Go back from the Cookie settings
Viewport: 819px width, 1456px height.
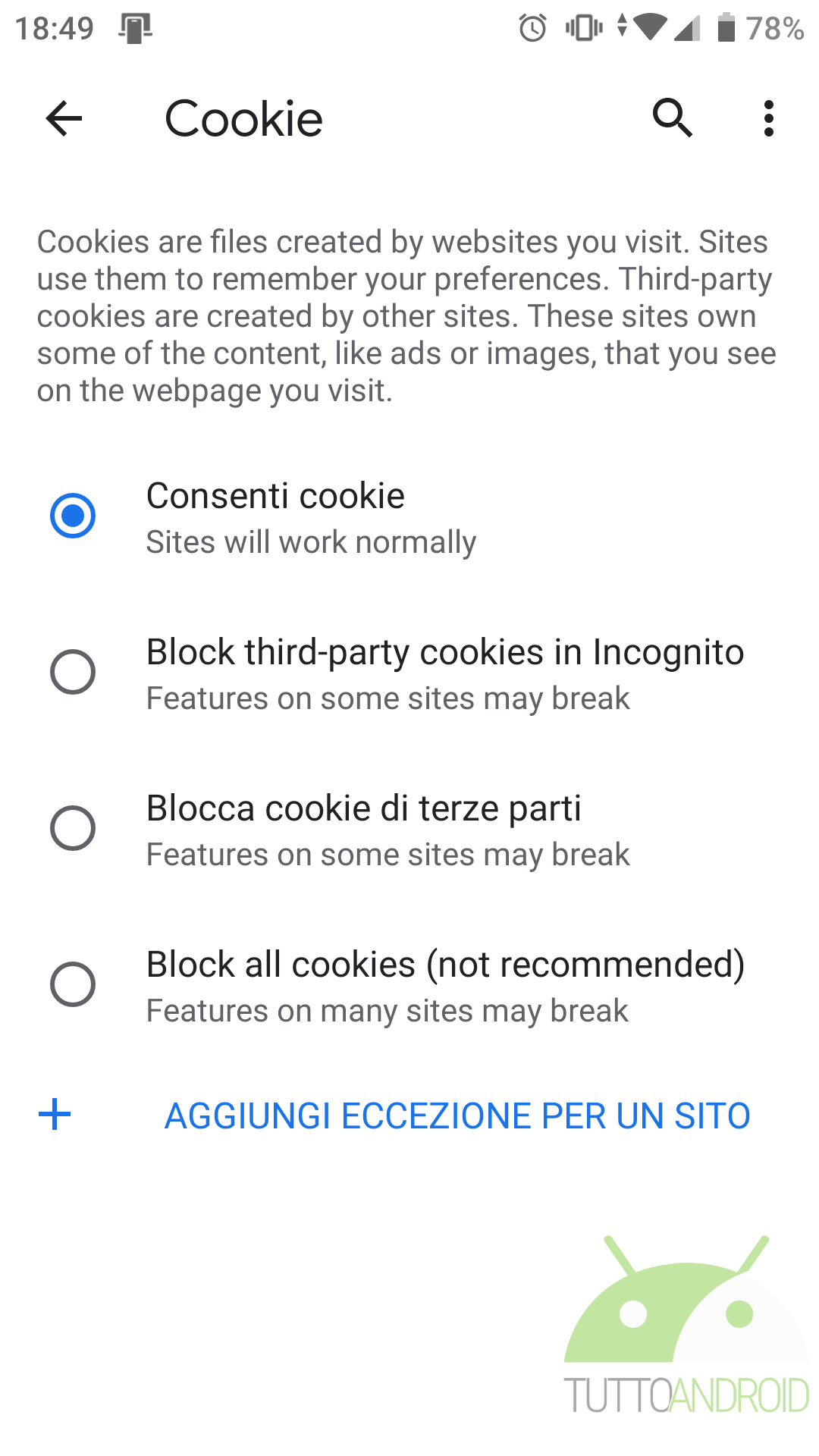coord(64,119)
